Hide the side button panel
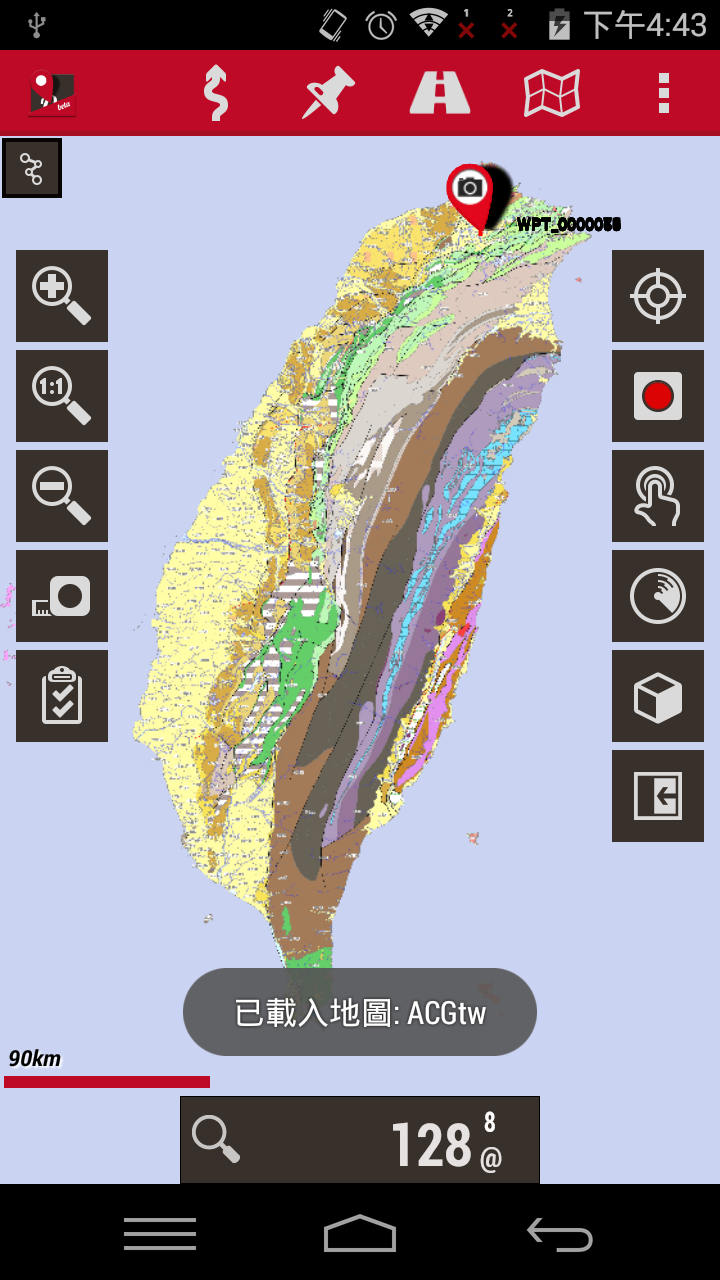Screen dimensions: 720x1280 pos(658,796)
